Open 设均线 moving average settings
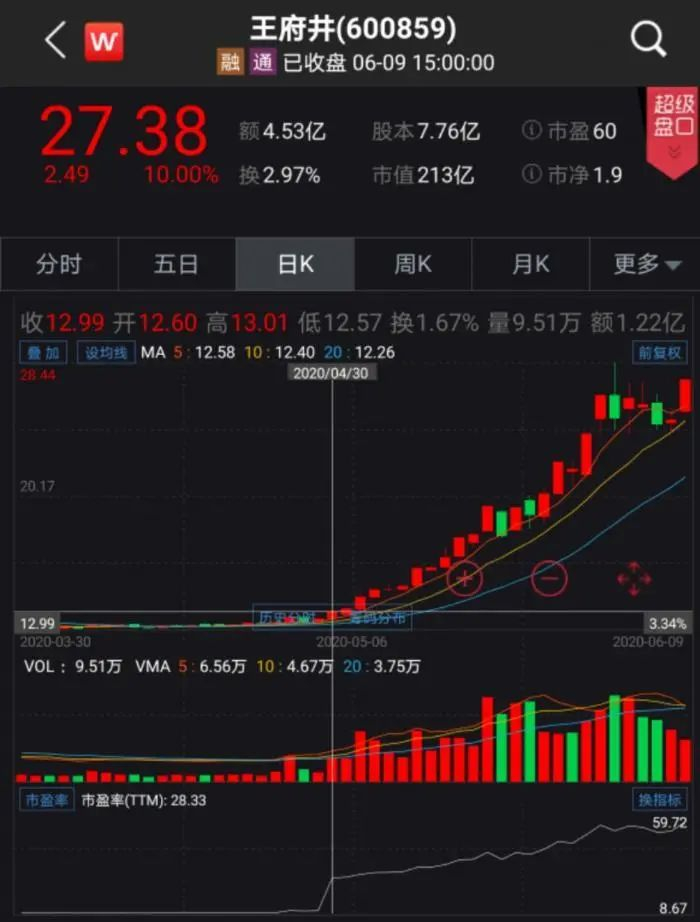700x922 pixels. point(106,352)
